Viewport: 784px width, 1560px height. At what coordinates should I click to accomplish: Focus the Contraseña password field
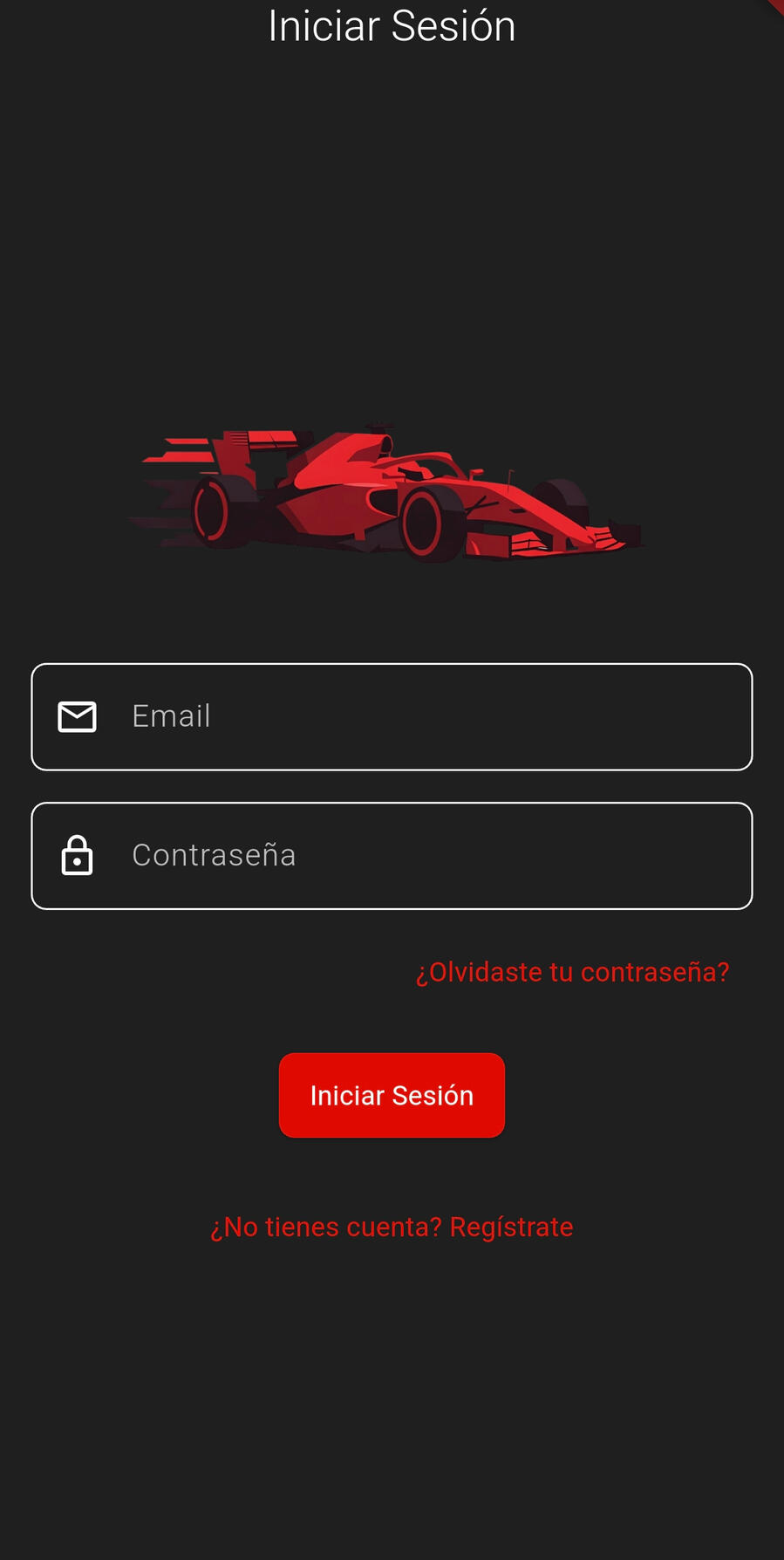pyautogui.click(x=392, y=855)
